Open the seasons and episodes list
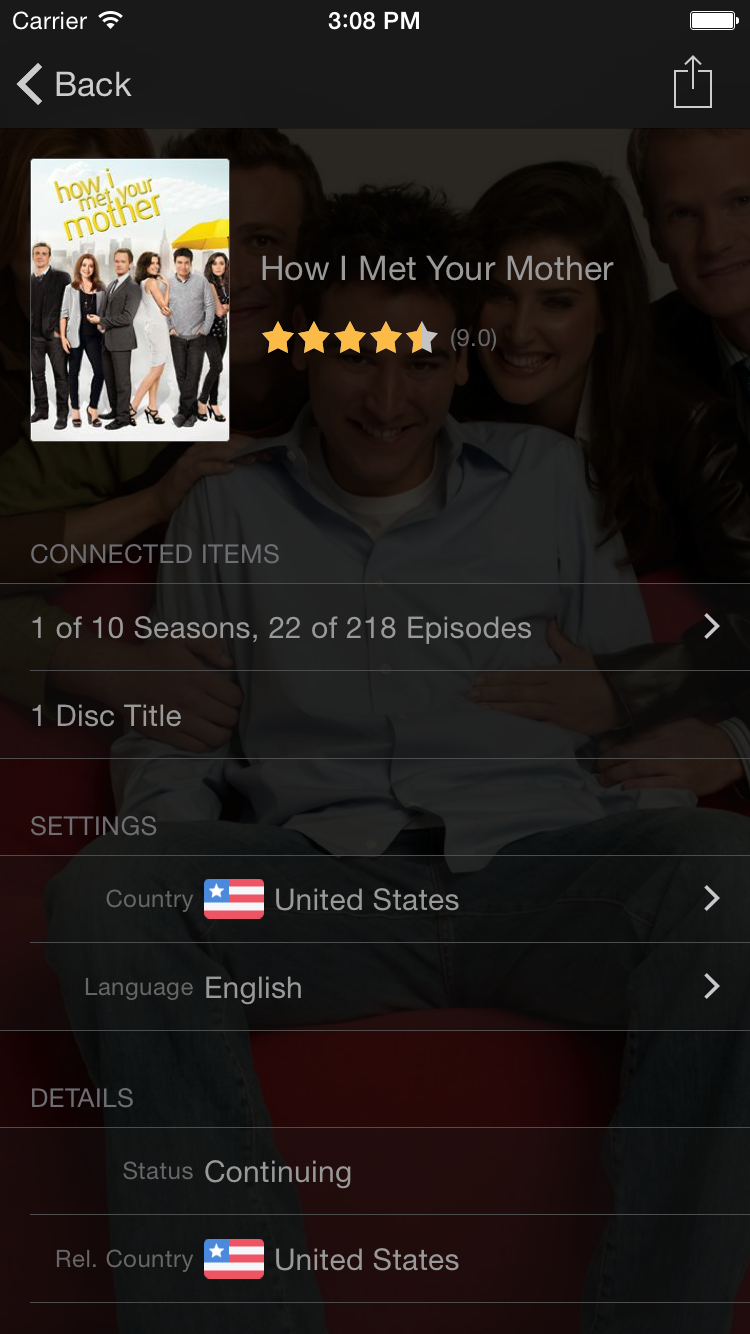Viewport: 750px width, 1334px height. tap(375, 628)
